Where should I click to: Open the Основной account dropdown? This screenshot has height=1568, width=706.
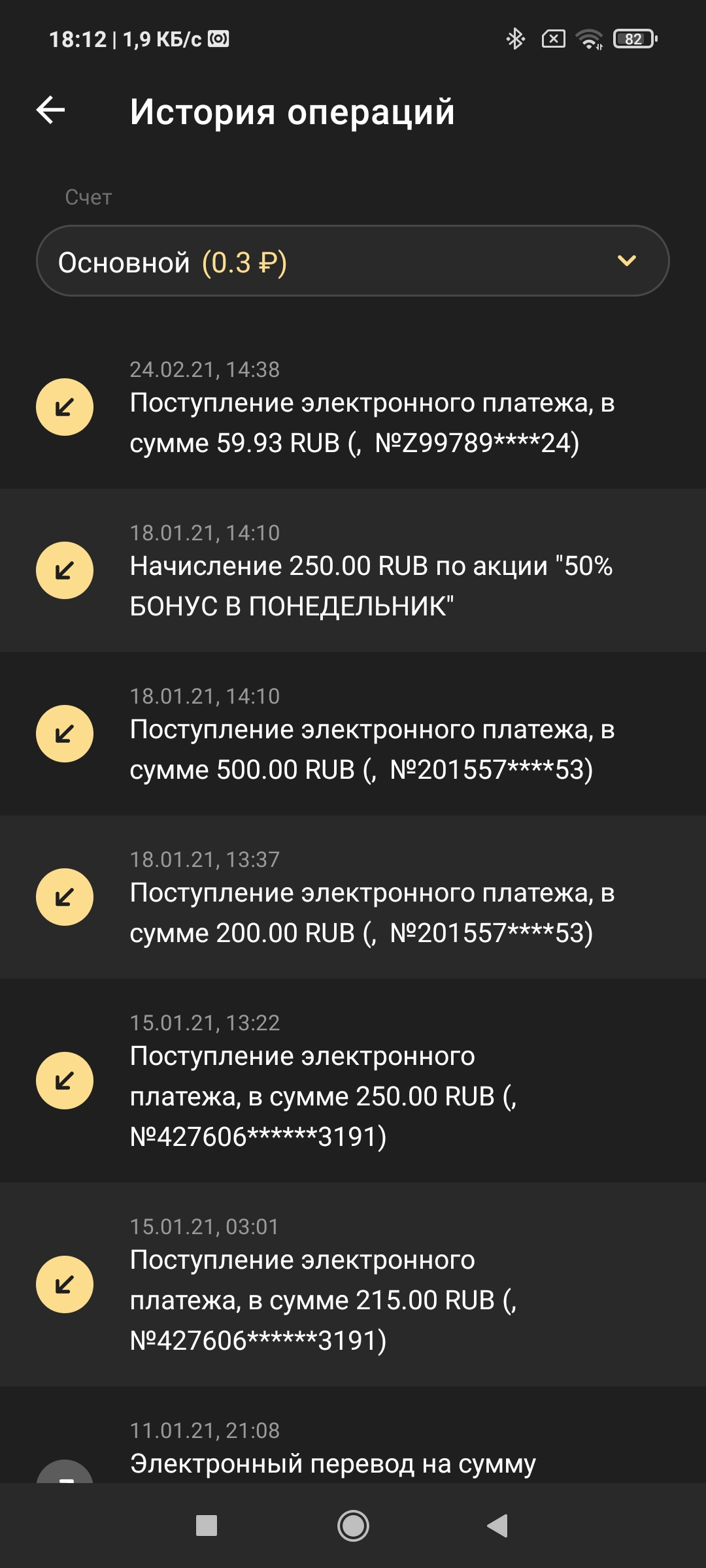353,261
